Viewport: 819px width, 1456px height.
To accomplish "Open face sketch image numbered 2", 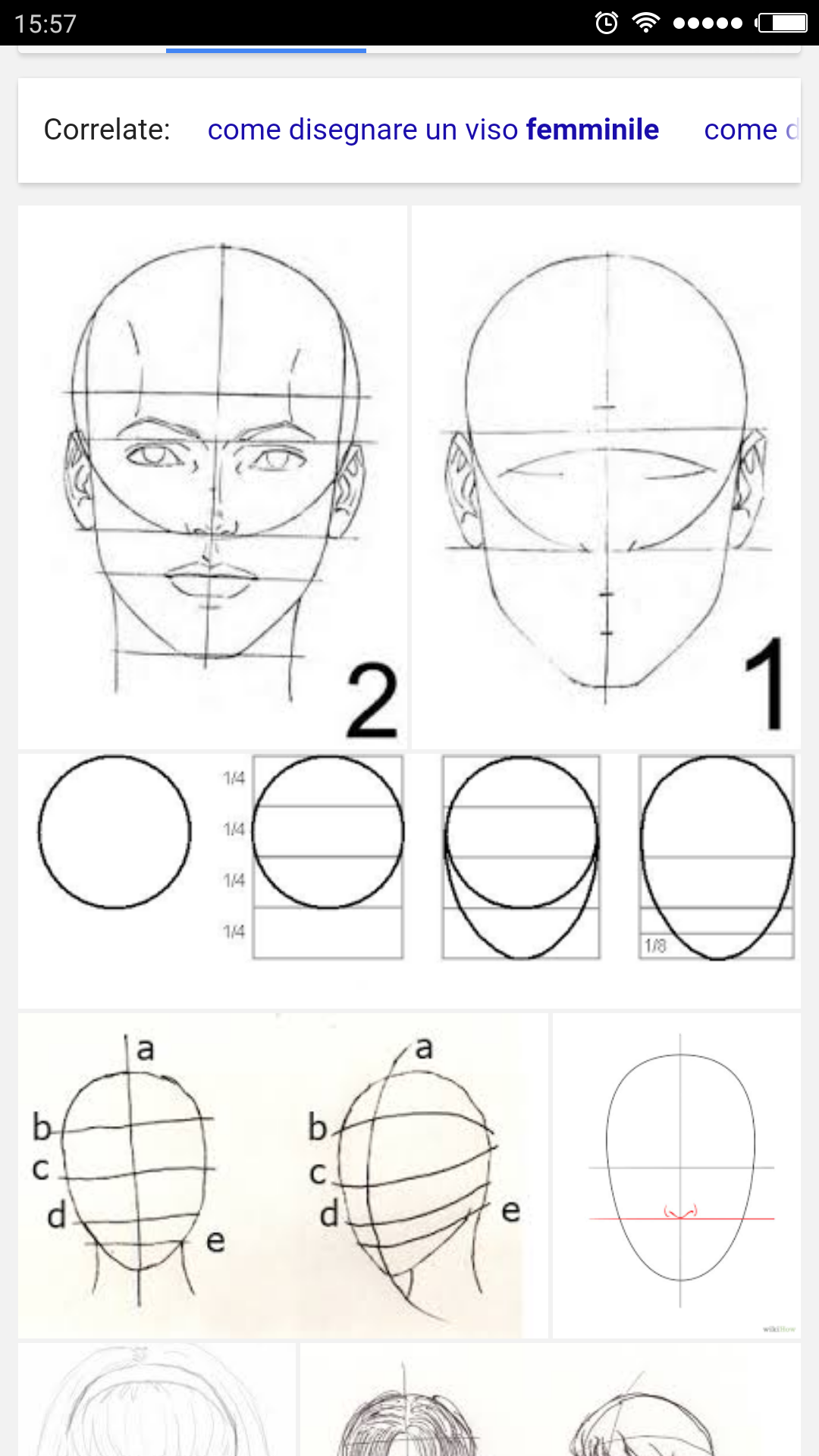I will (x=212, y=476).
